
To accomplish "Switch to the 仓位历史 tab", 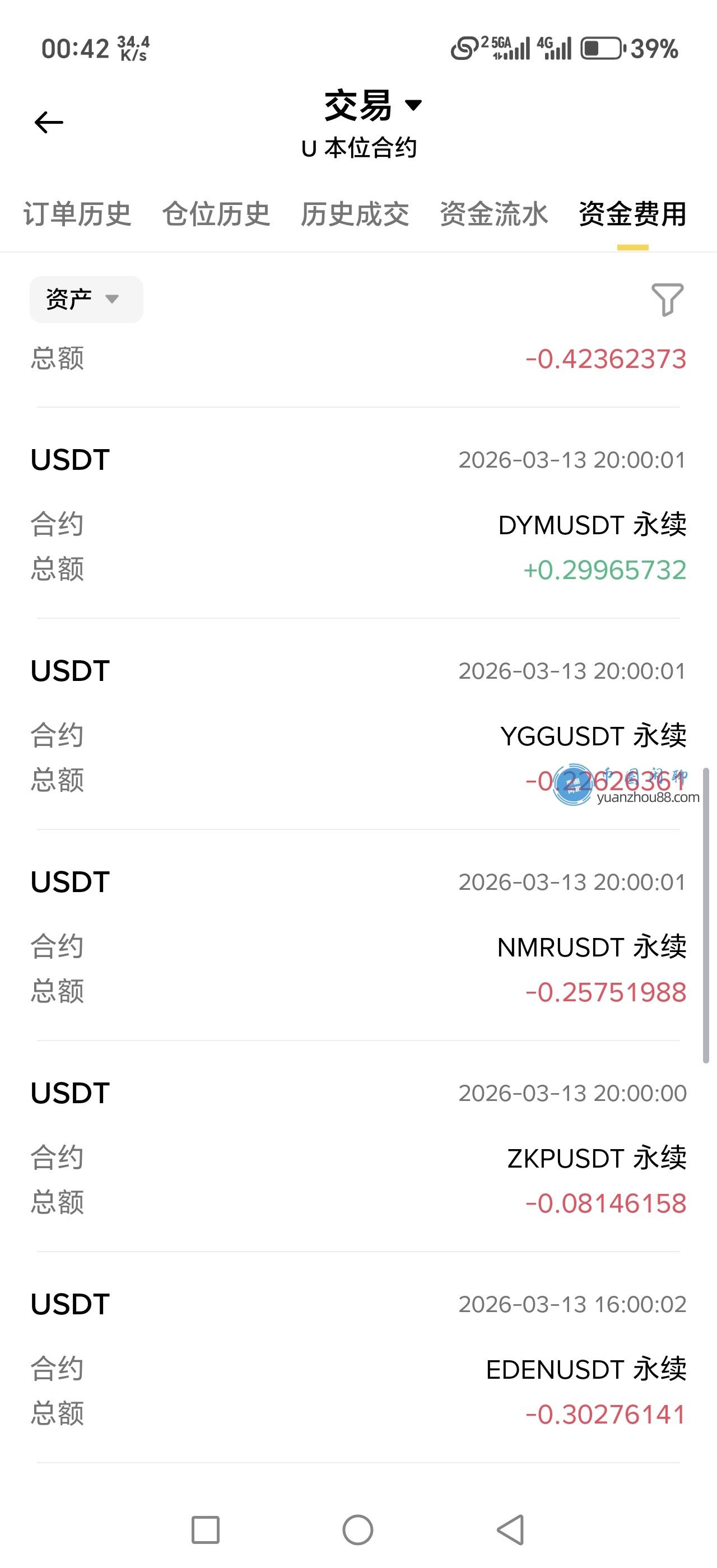I will 216,214.
